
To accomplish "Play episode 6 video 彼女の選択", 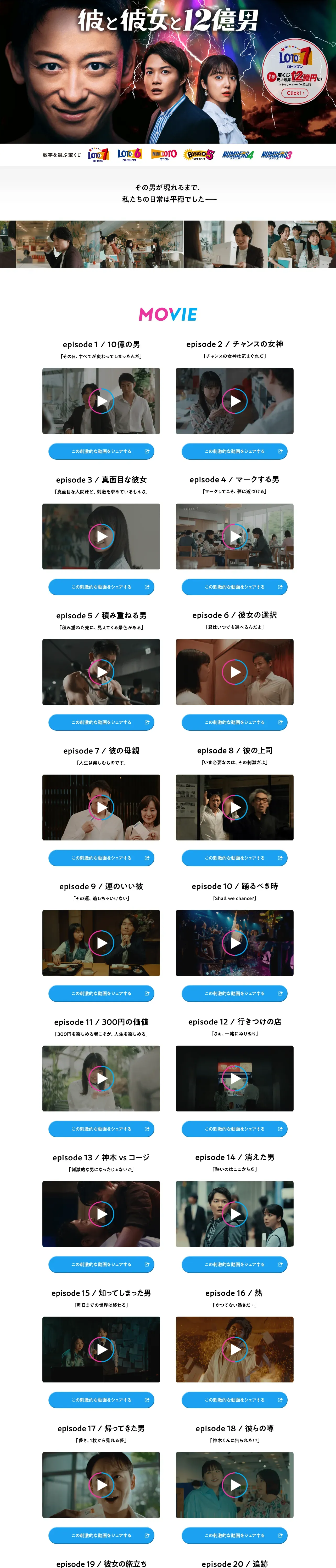I will point(235,672).
